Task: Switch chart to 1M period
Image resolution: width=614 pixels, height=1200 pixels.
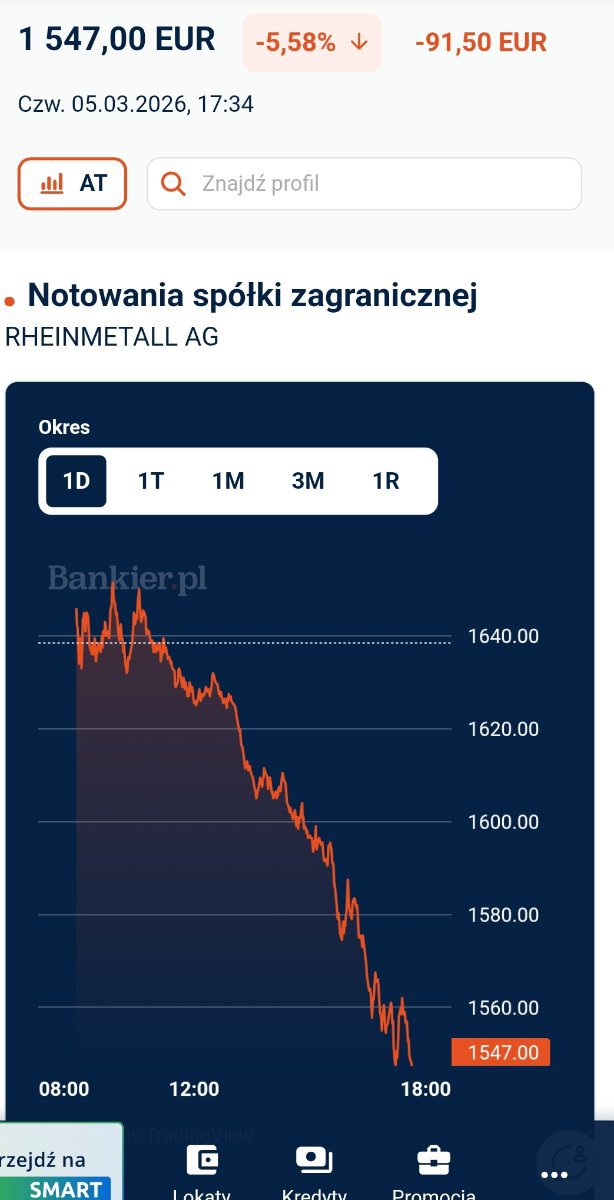Action: pos(228,481)
